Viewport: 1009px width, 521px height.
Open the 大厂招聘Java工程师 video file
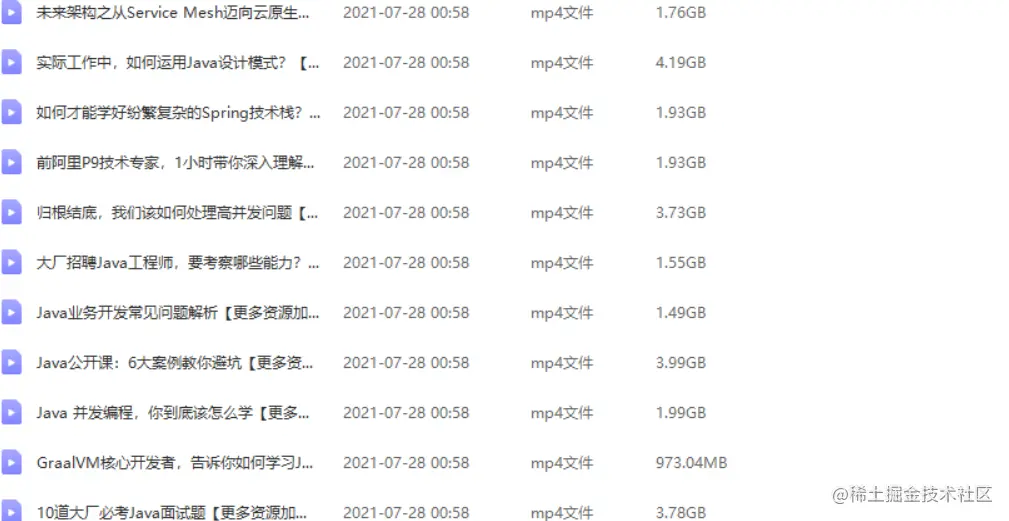178,263
